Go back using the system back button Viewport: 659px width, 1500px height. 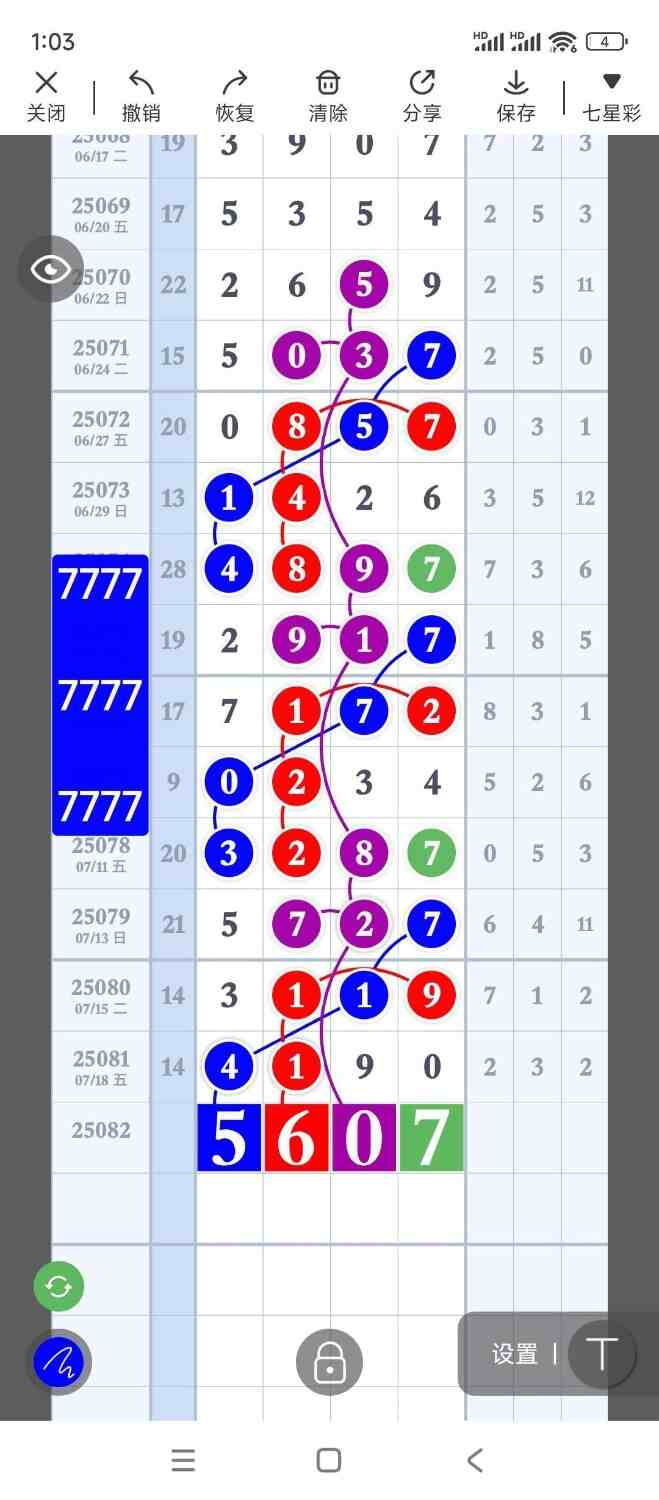(x=475, y=1460)
